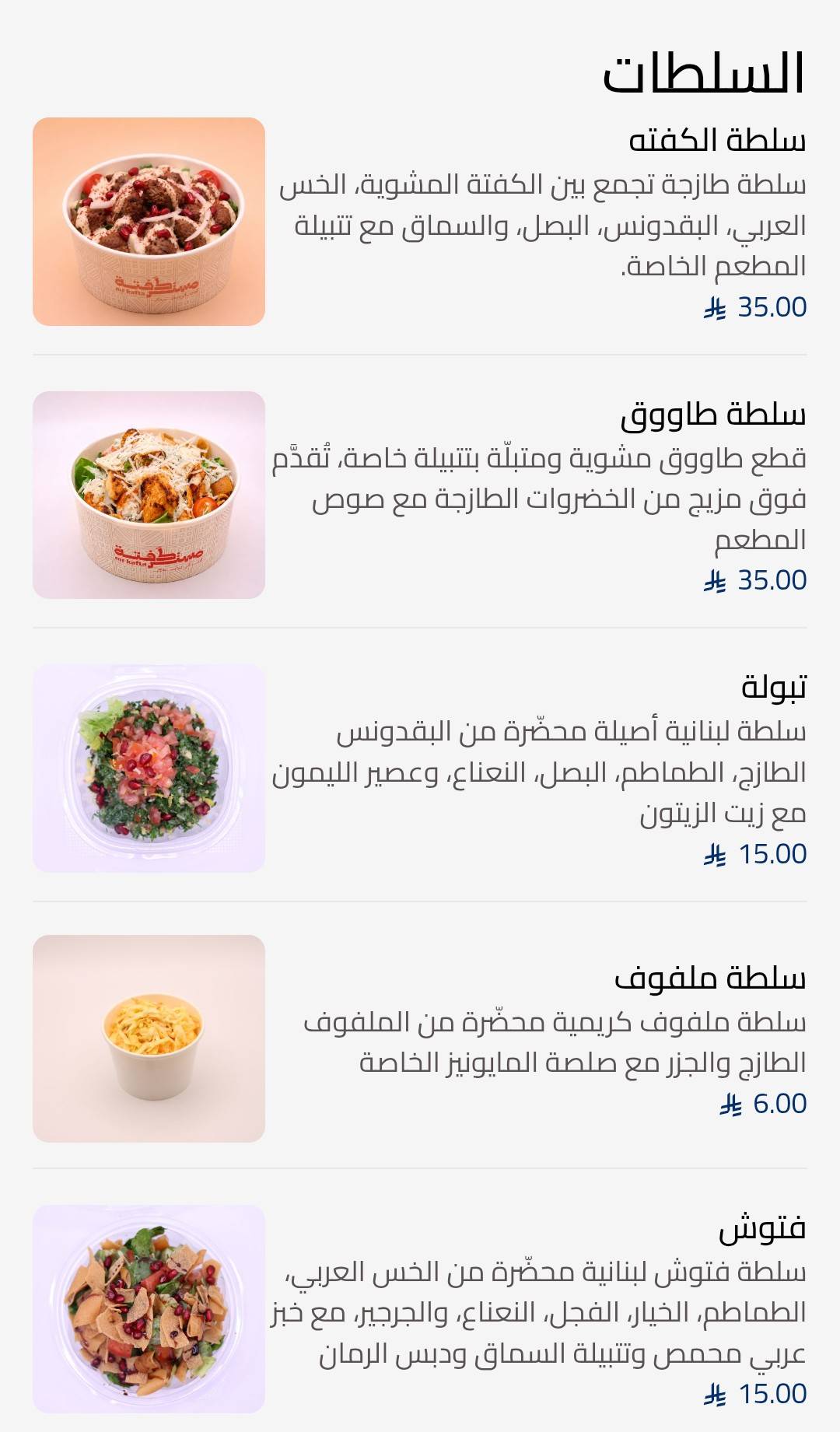
Task: Choose the سلطة ملفوف item
Action: [420, 1038]
